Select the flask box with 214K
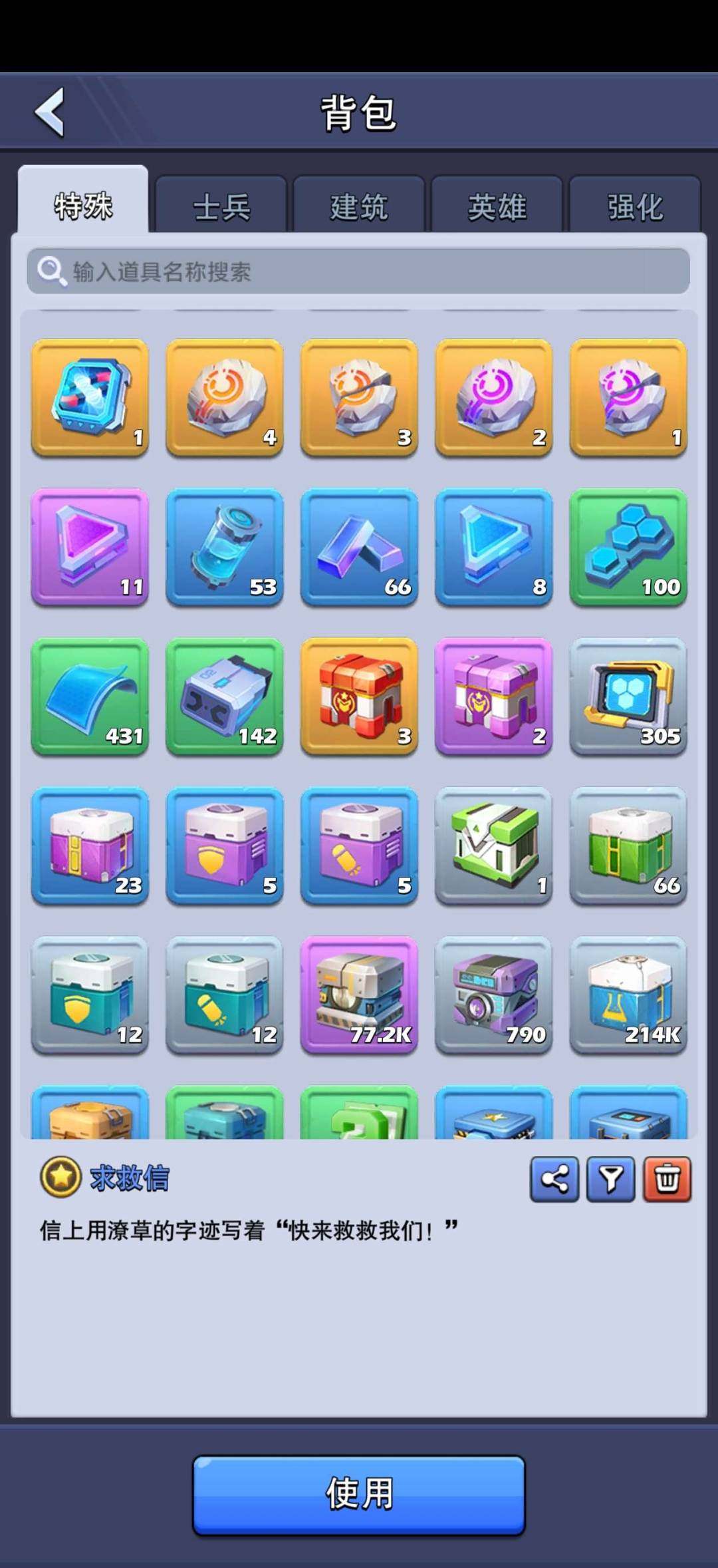The image size is (718, 1568). tap(628, 995)
